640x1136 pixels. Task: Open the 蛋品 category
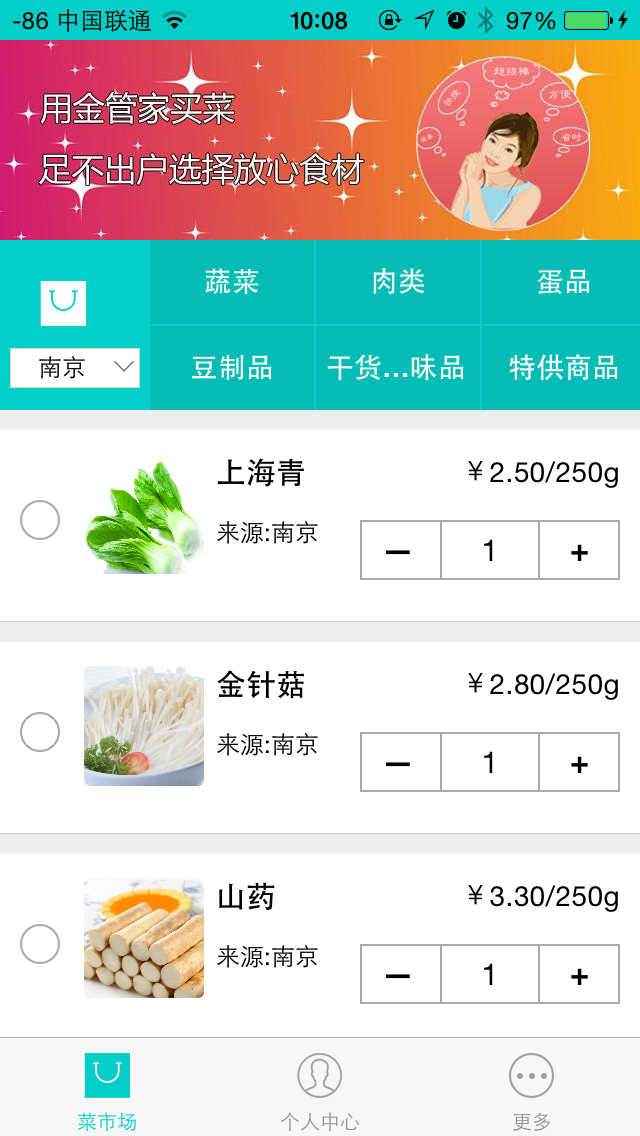[562, 282]
